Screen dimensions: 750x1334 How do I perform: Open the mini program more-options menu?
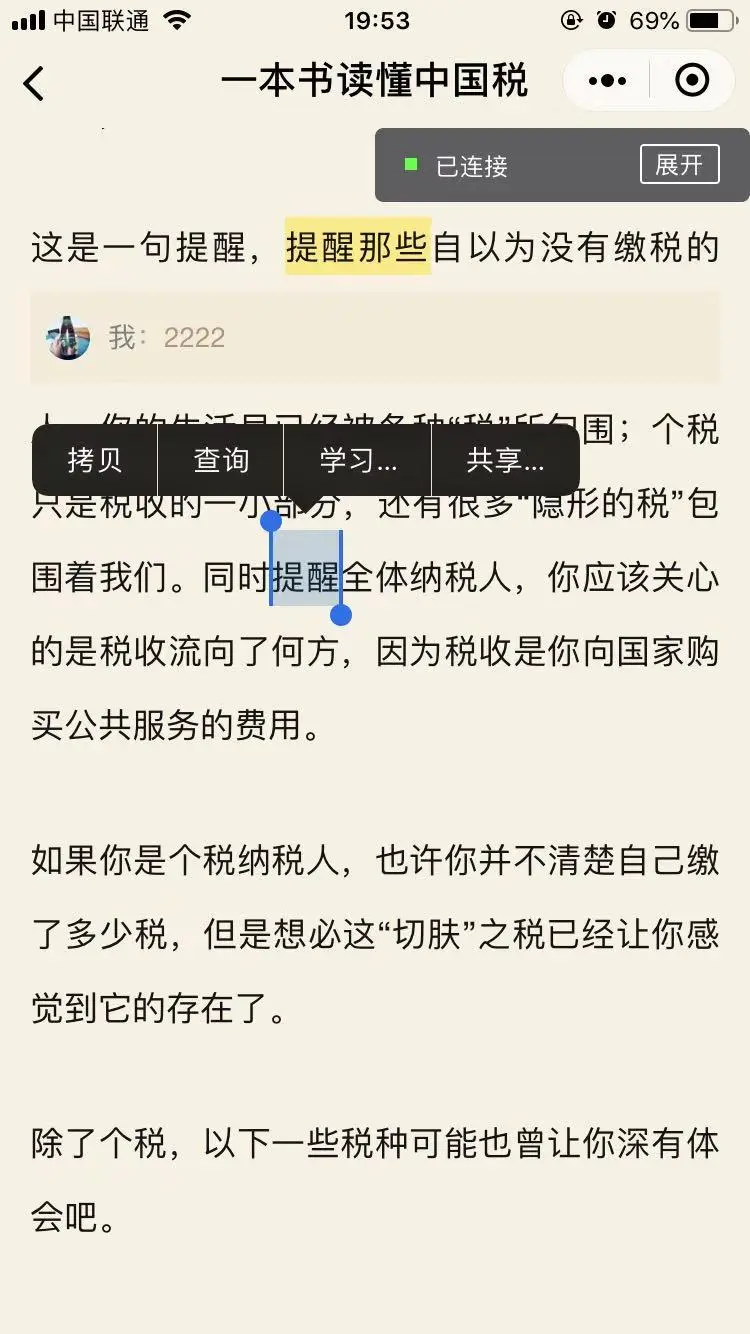pos(608,81)
